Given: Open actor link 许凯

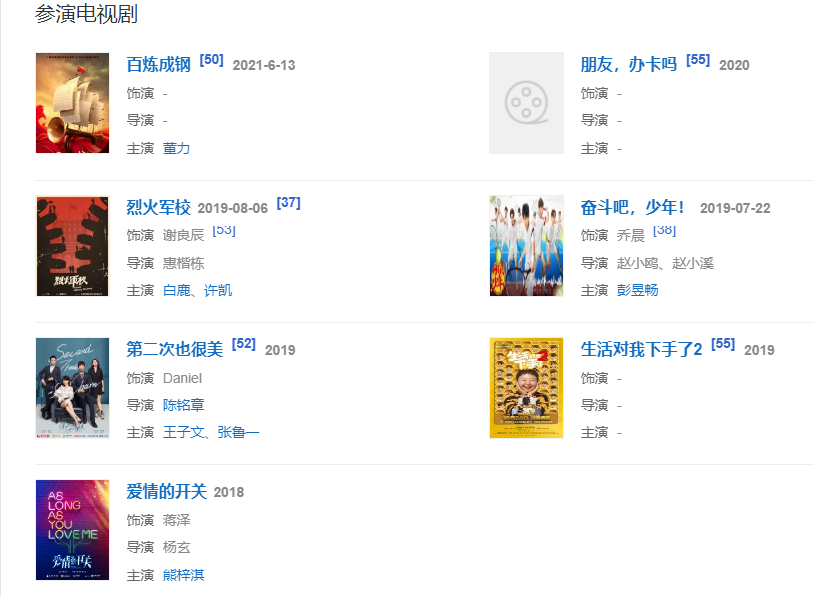Looking at the screenshot, I should (x=218, y=290).
